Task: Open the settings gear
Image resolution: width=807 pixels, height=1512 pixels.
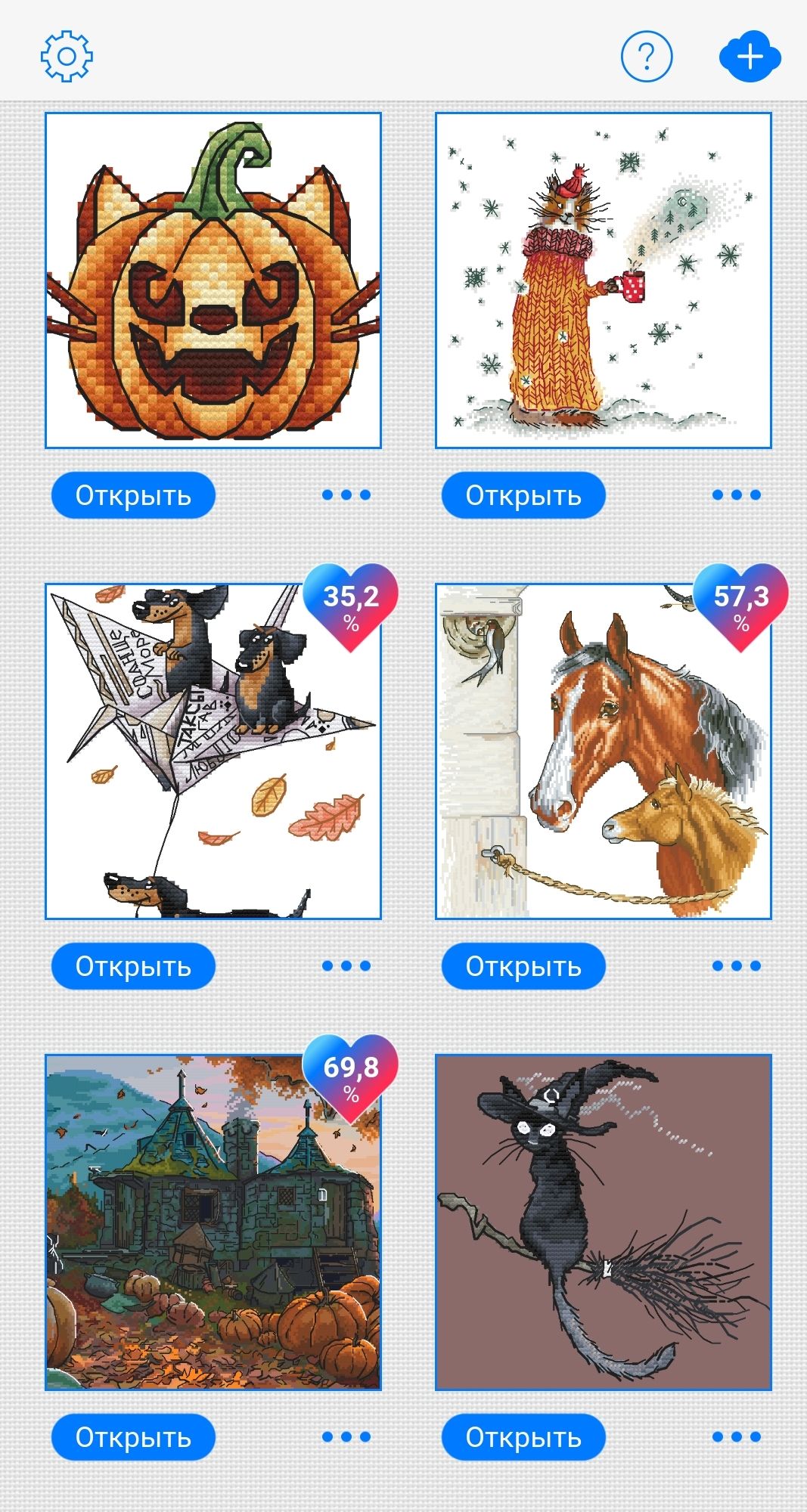Action: coord(67,57)
